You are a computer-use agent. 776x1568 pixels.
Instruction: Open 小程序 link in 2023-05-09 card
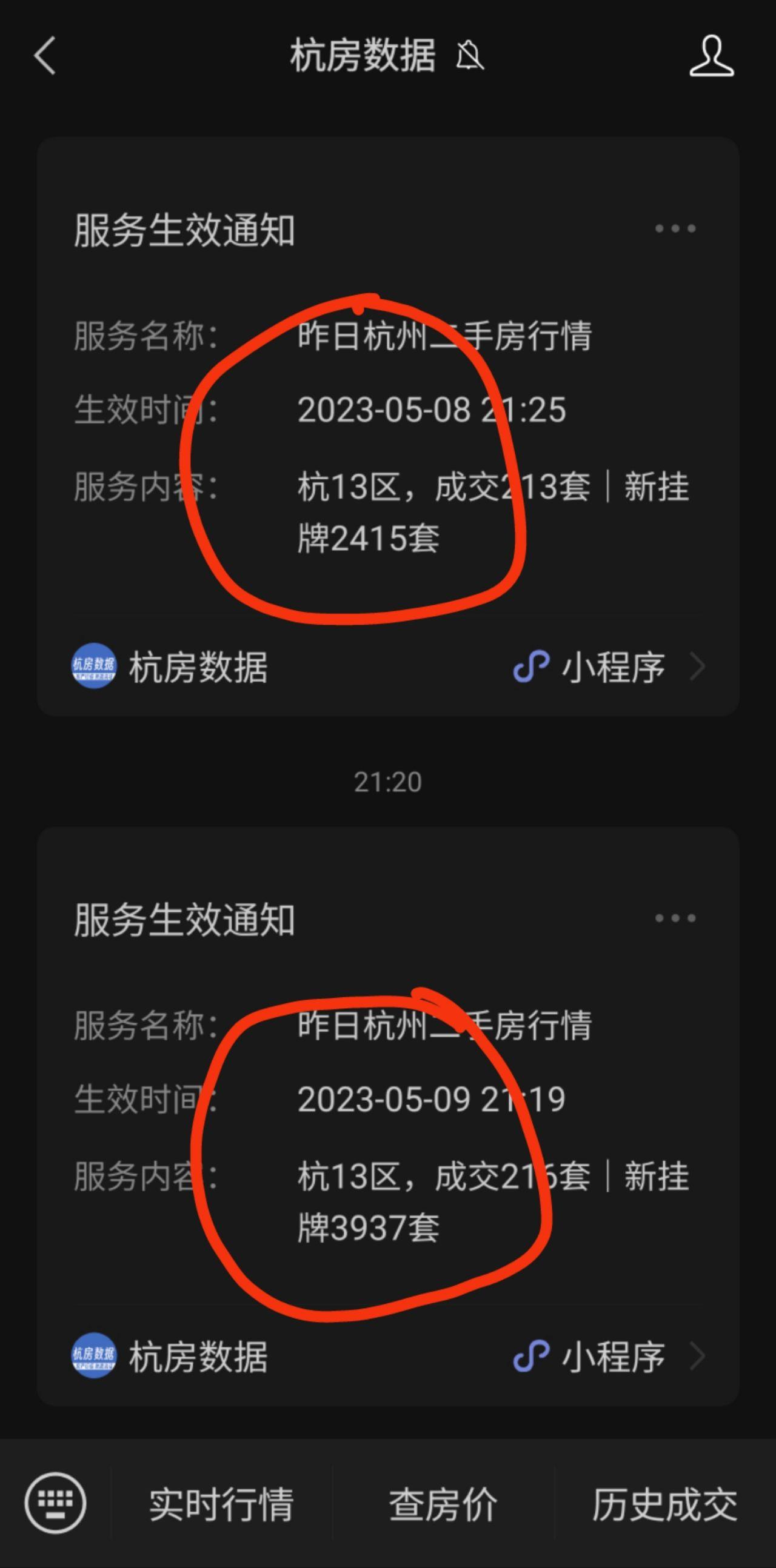pyautogui.click(x=609, y=1356)
